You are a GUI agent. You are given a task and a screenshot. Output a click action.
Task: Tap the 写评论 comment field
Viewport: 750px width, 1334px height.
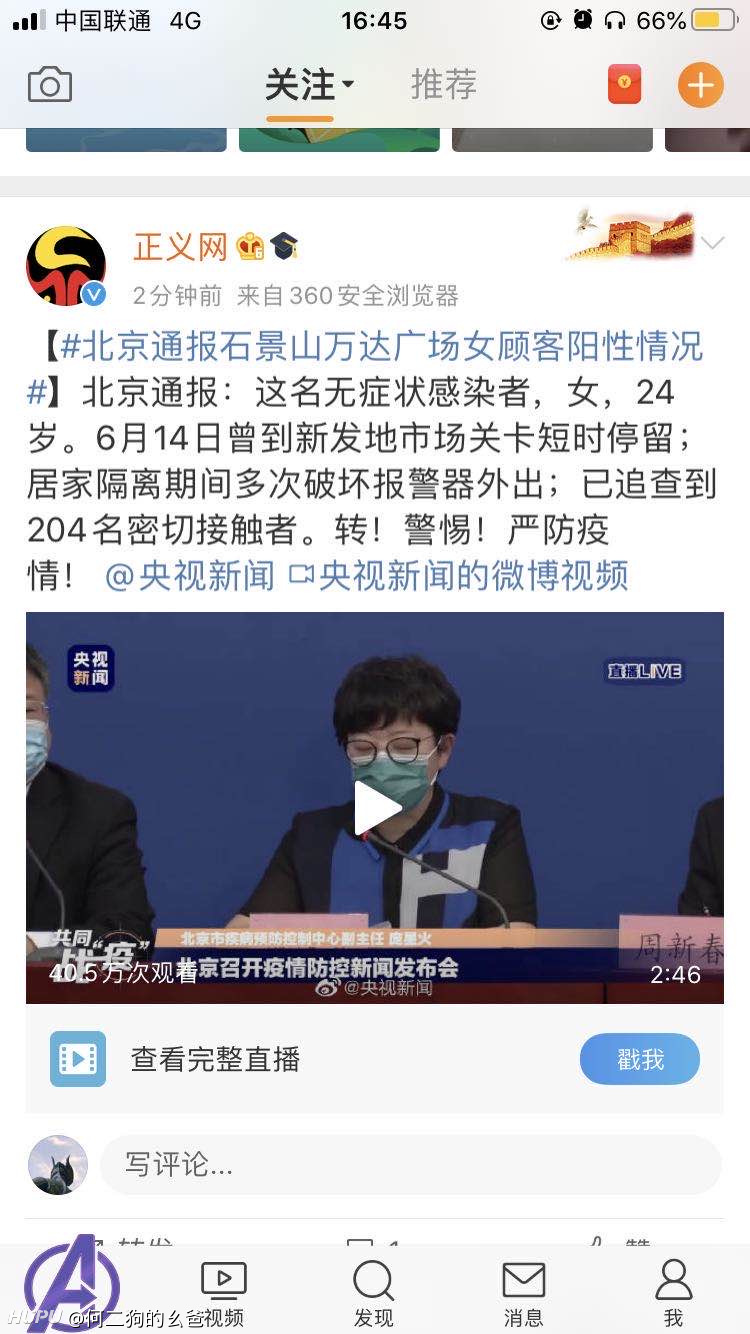410,1164
